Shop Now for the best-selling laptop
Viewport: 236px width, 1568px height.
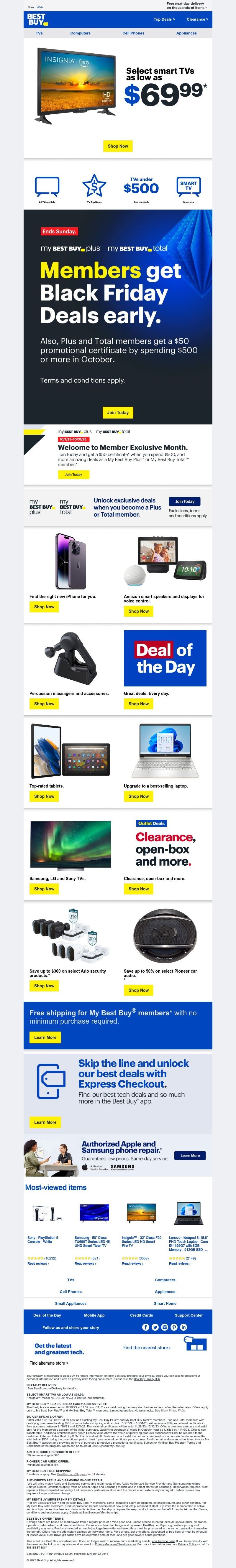(138, 796)
